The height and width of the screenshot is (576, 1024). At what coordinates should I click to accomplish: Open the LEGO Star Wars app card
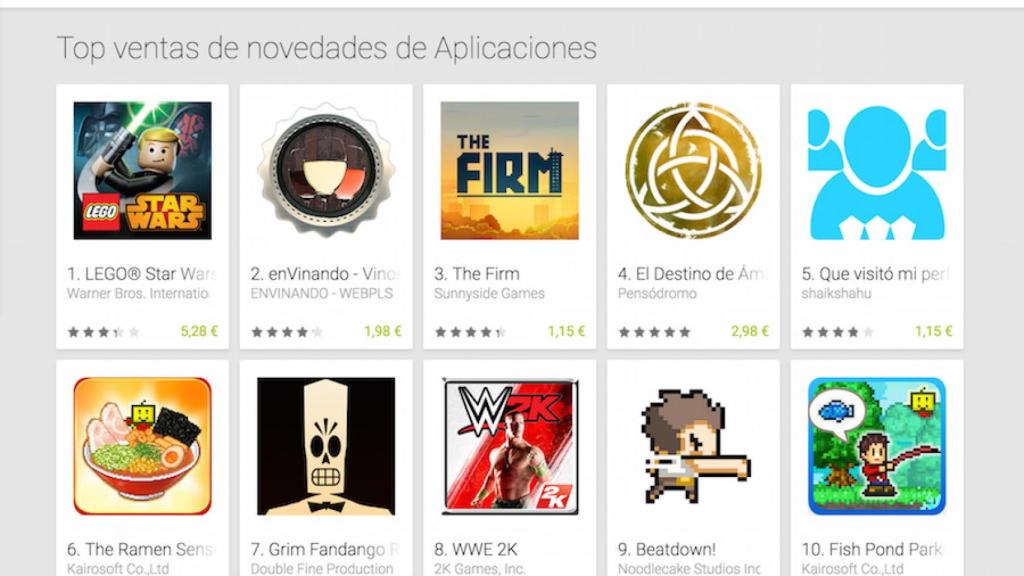click(x=142, y=170)
